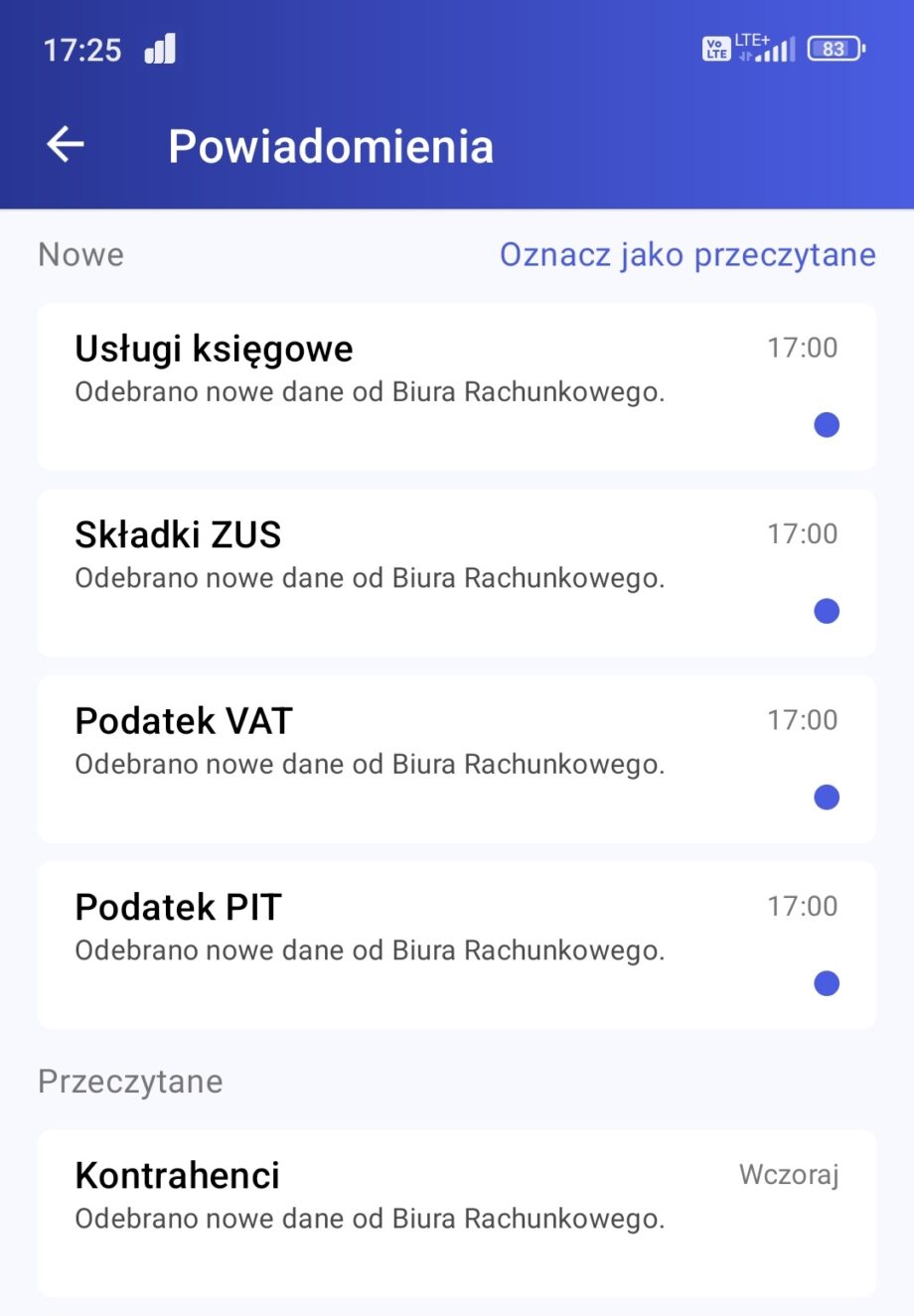The height and width of the screenshot is (1316, 914).
Task: Open the 'Składki ZUS' notification
Action: (x=456, y=572)
